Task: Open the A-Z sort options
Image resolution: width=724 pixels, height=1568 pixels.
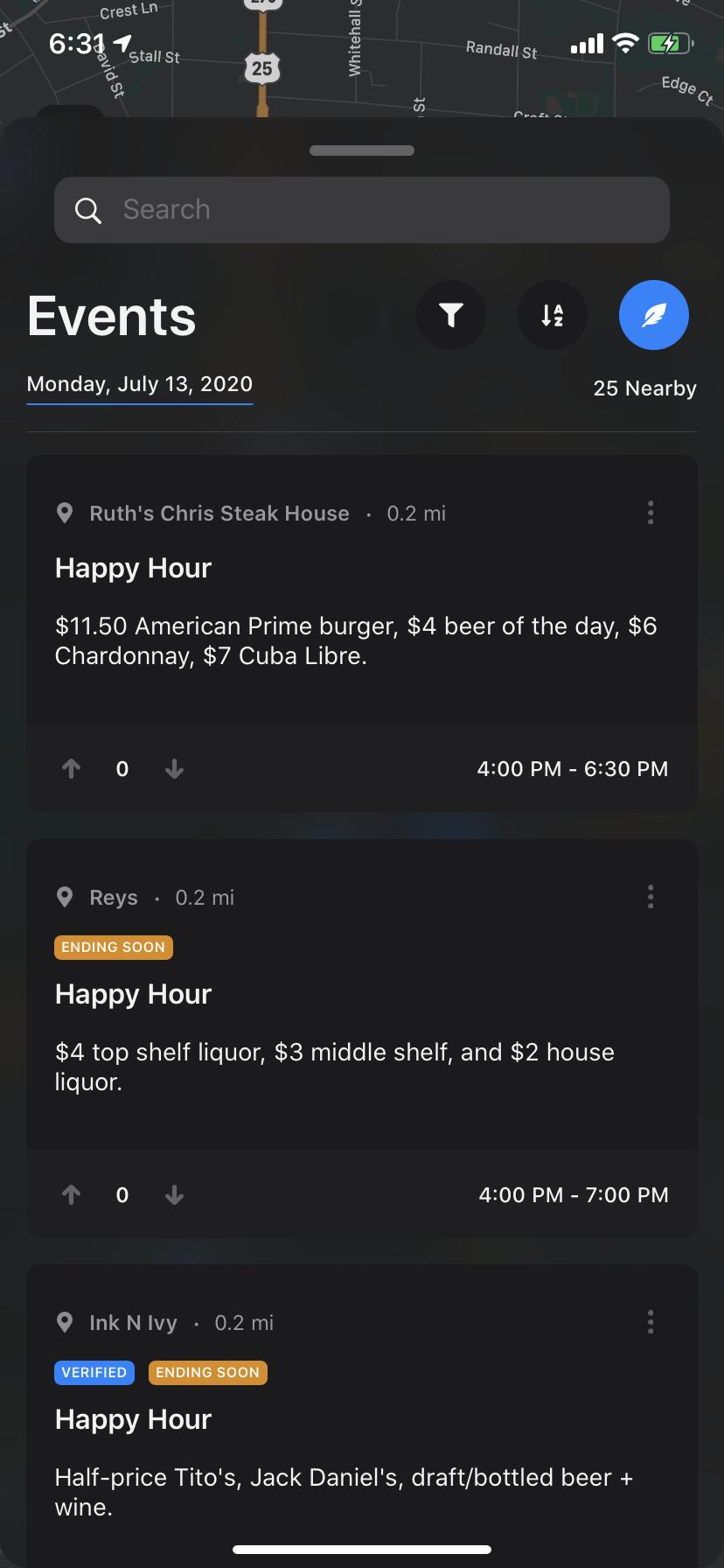Action: [x=553, y=315]
